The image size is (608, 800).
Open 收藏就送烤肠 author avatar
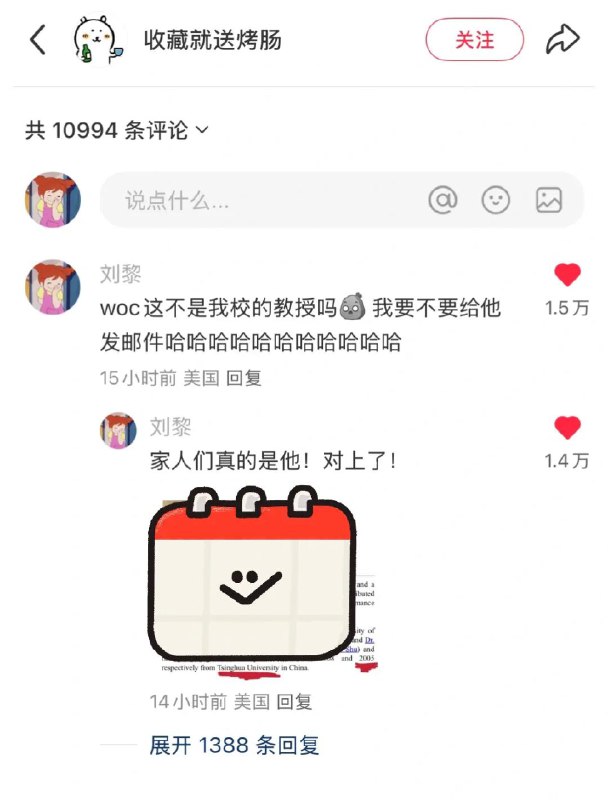(x=96, y=41)
